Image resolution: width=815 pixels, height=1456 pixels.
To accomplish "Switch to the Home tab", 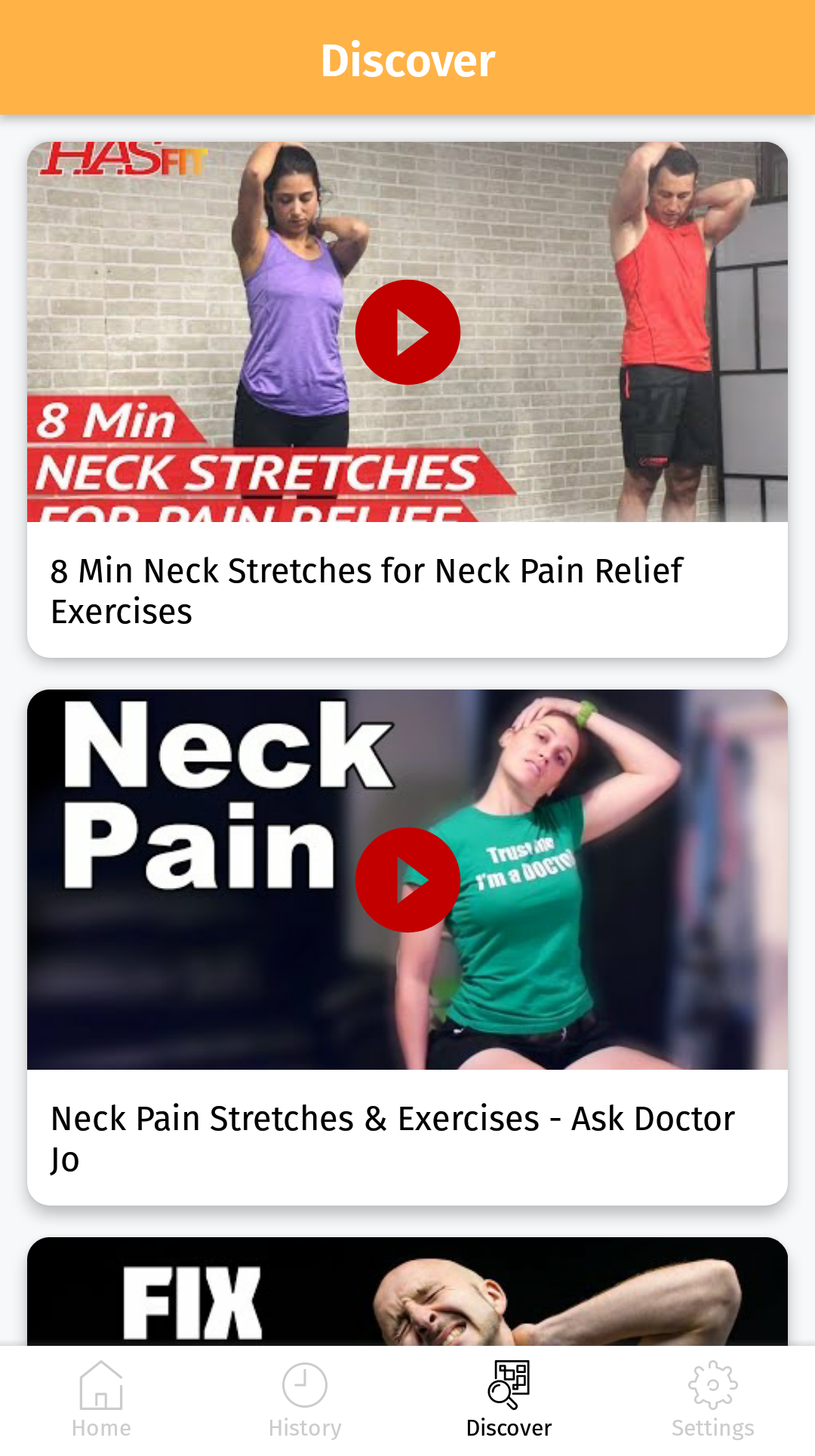I will coord(101,1400).
